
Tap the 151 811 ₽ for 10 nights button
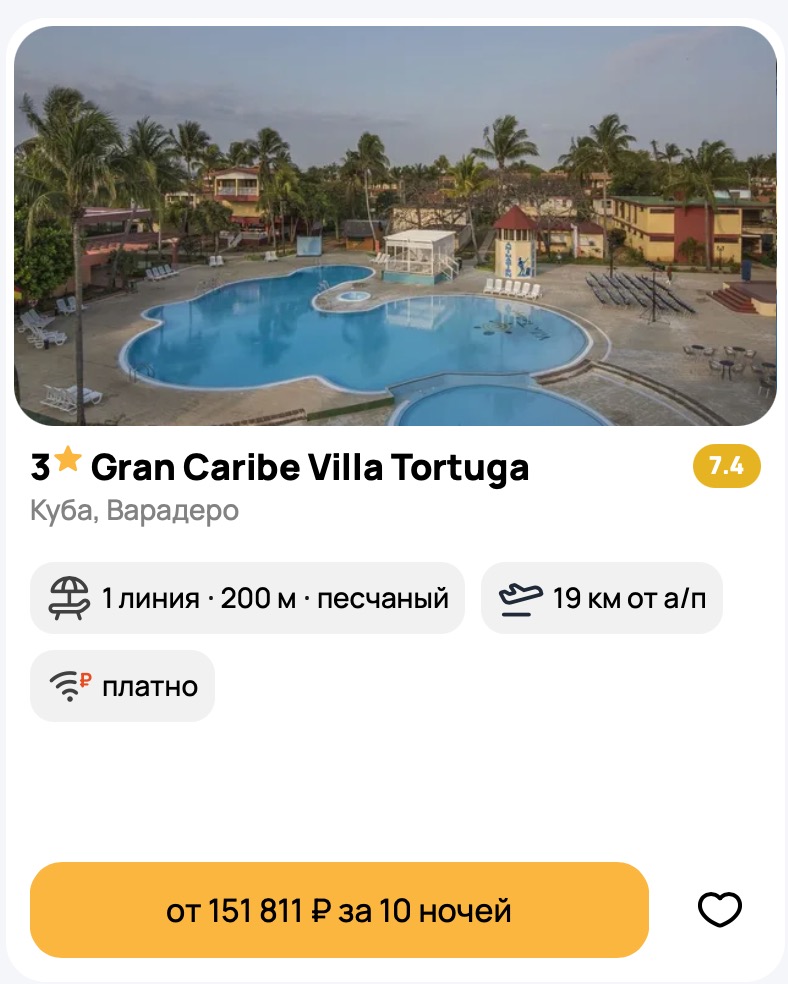[339, 910]
